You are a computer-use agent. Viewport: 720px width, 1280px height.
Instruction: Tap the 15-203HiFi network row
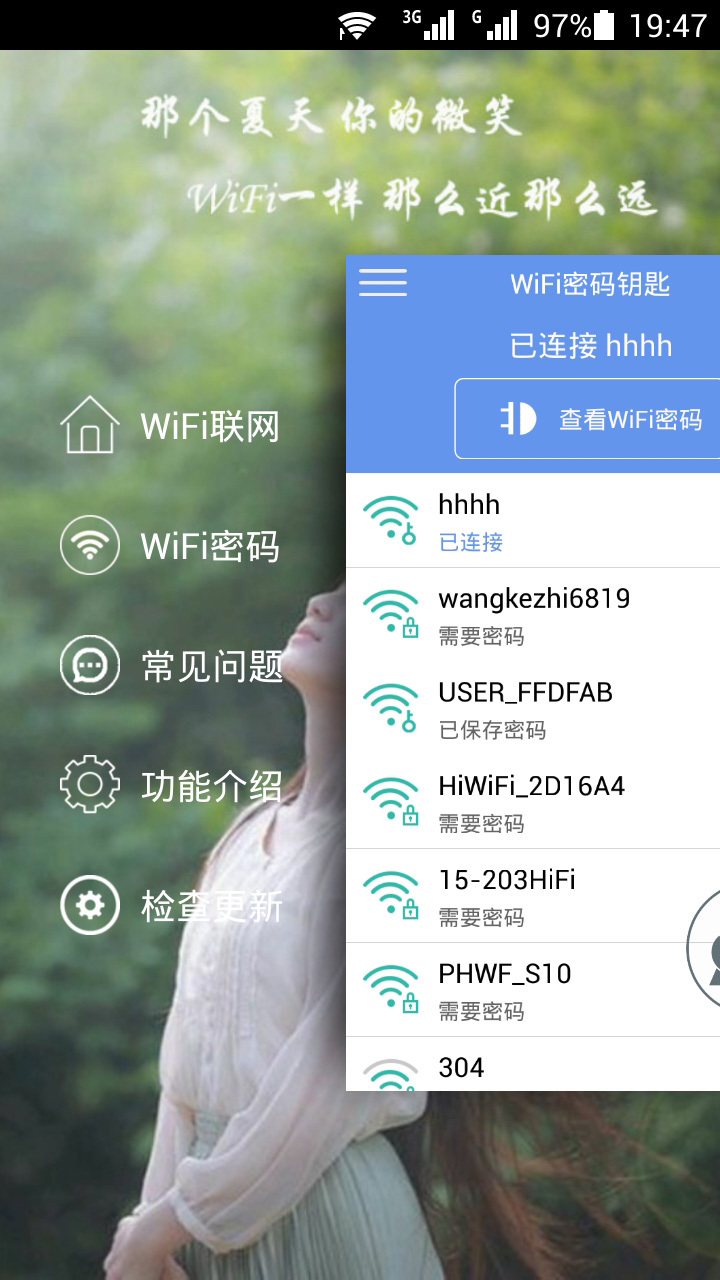tap(533, 896)
